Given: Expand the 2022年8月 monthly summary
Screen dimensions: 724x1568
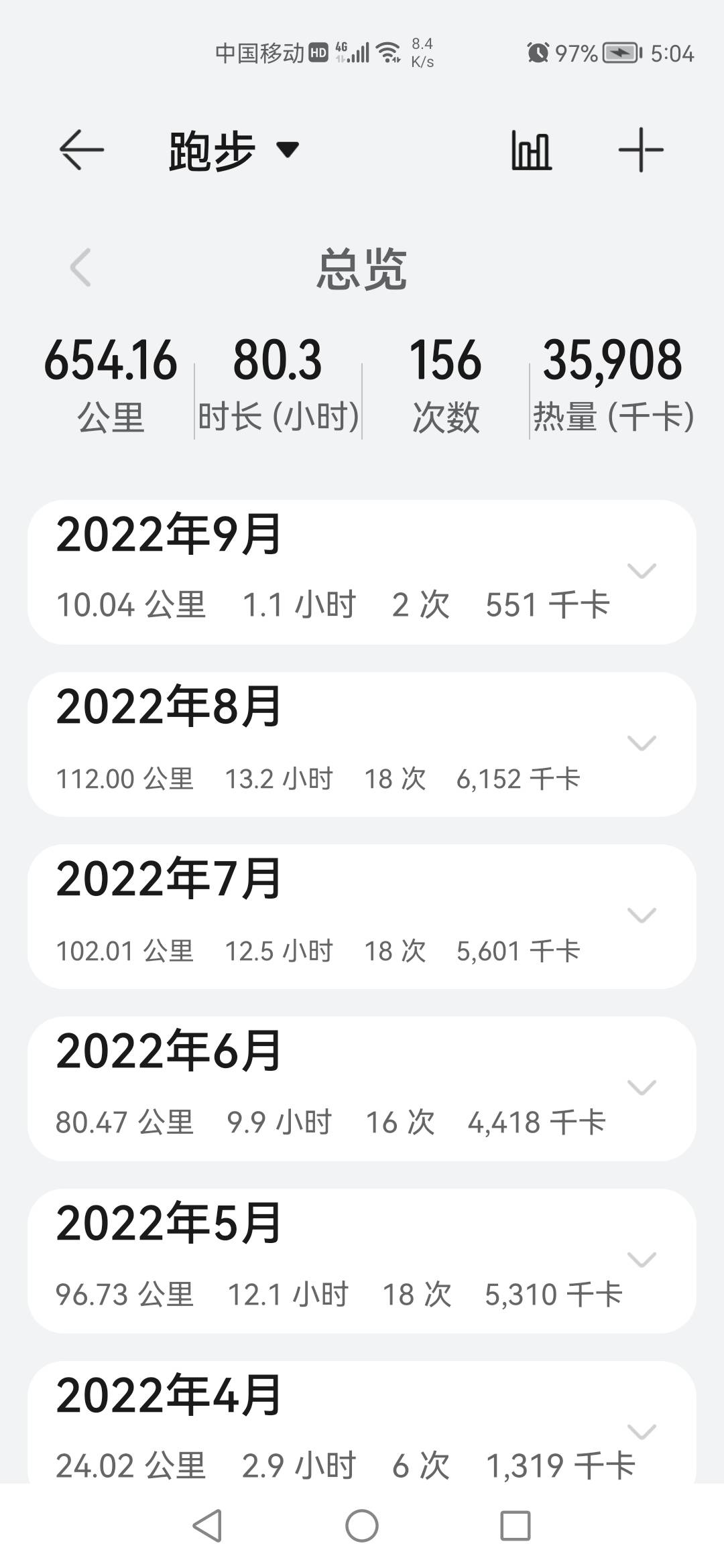Looking at the screenshot, I should [x=641, y=744].
